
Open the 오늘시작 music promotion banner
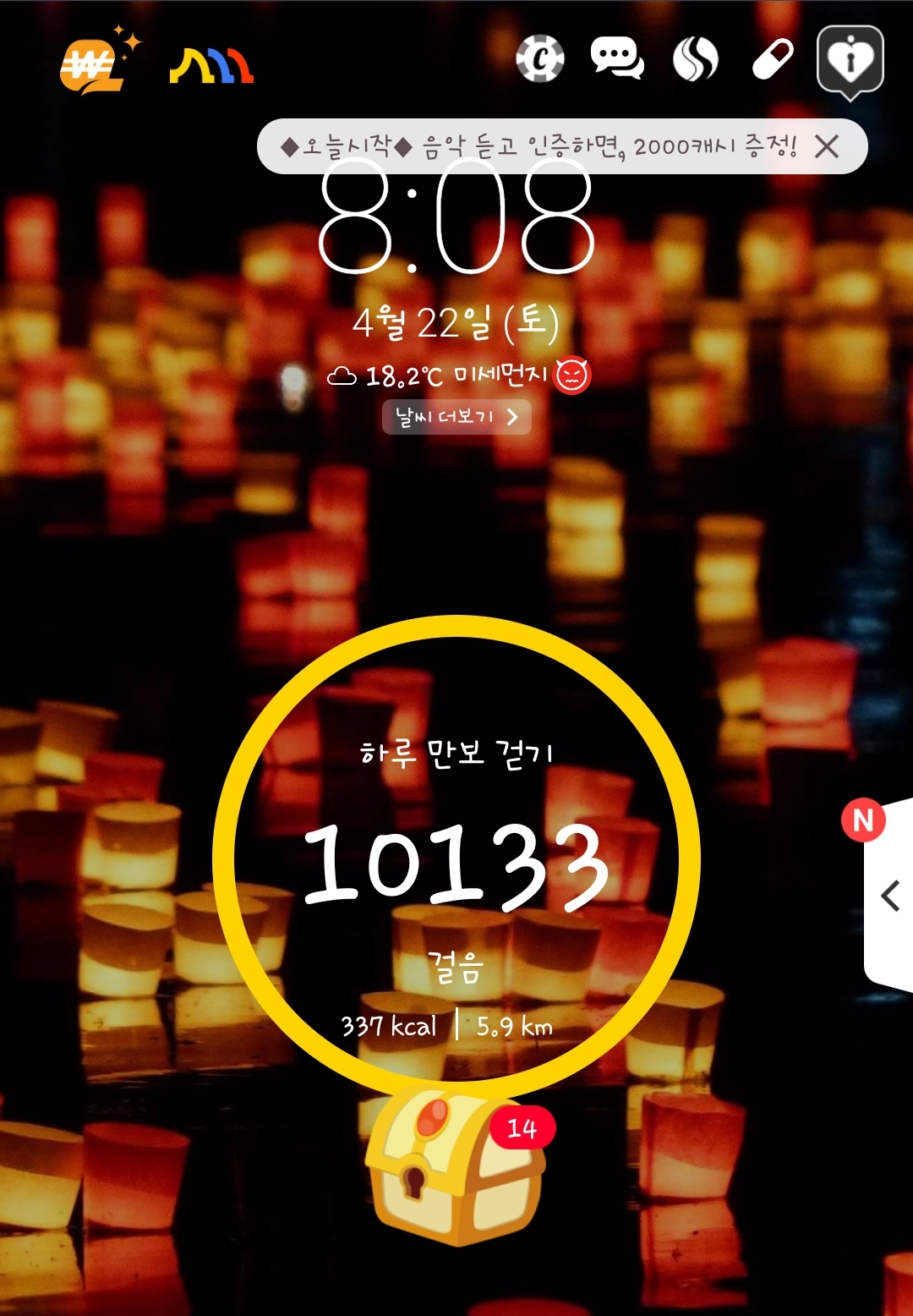pos(537,147)
